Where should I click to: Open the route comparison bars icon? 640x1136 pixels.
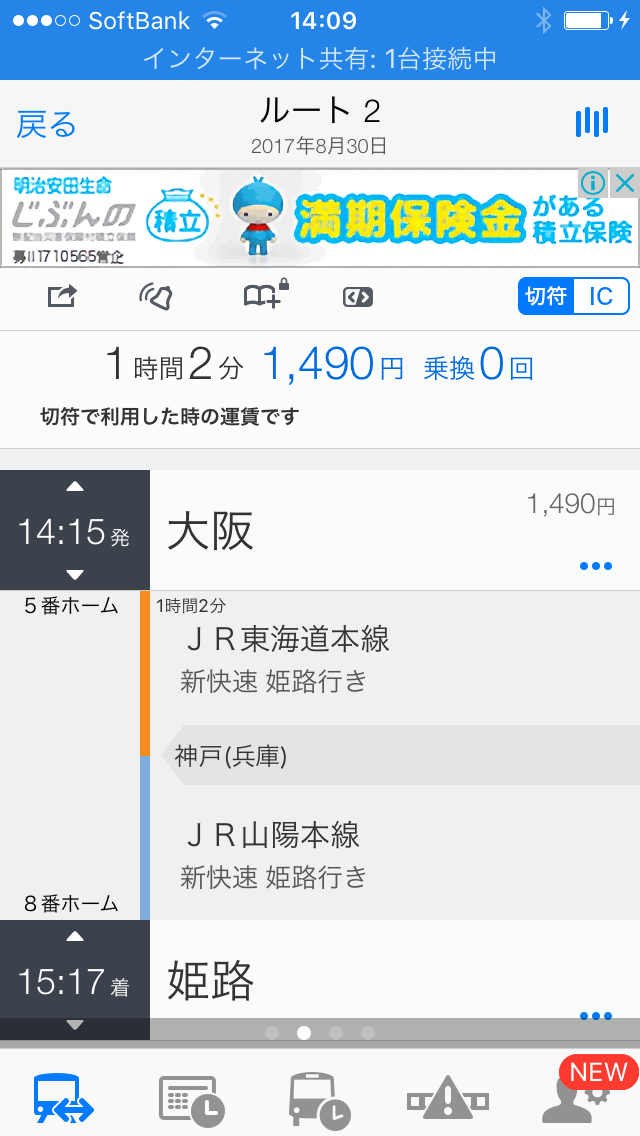click(x=591, y=122)
